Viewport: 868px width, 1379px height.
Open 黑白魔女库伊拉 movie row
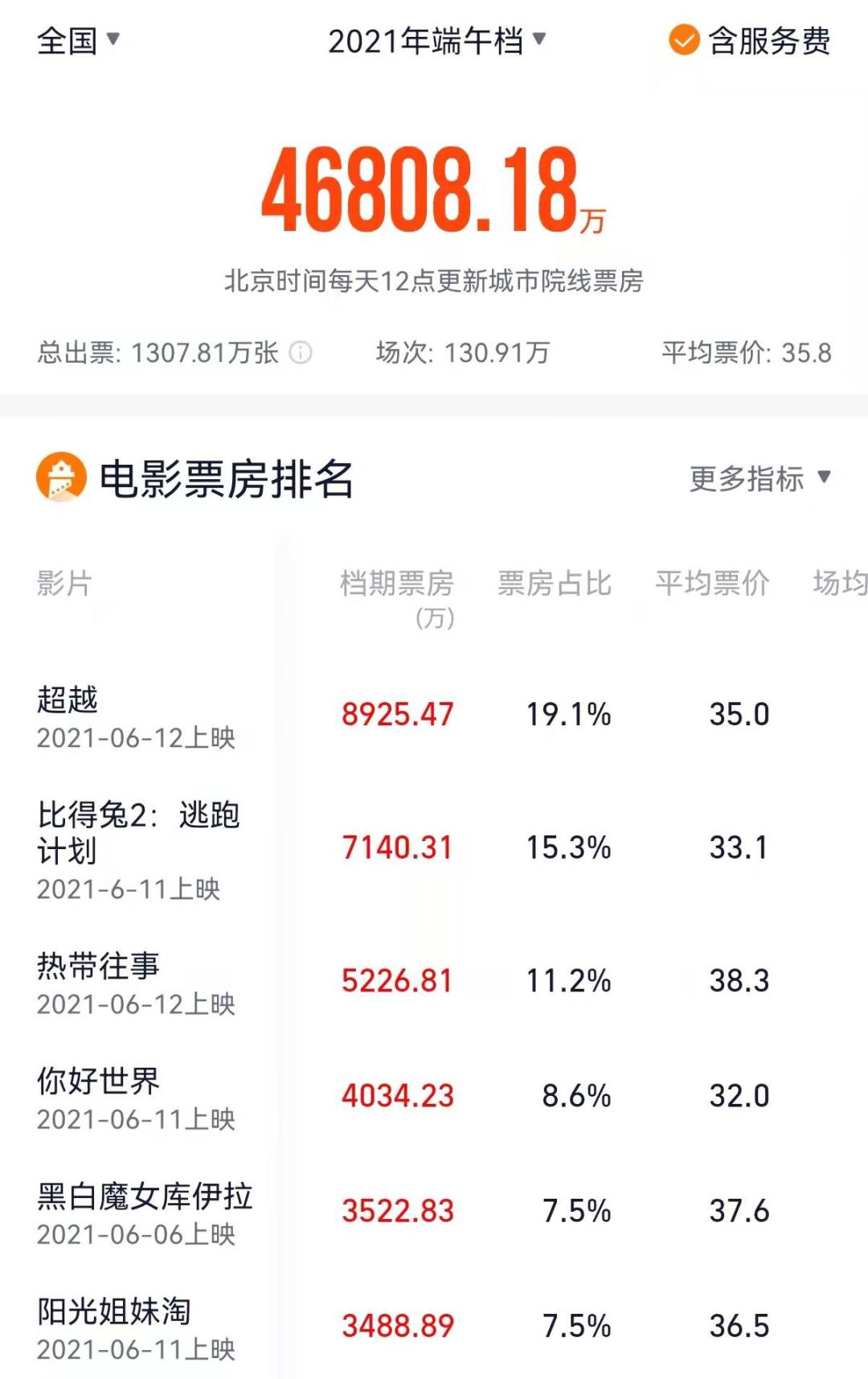pyautogui.click(x=145, y=1196)
